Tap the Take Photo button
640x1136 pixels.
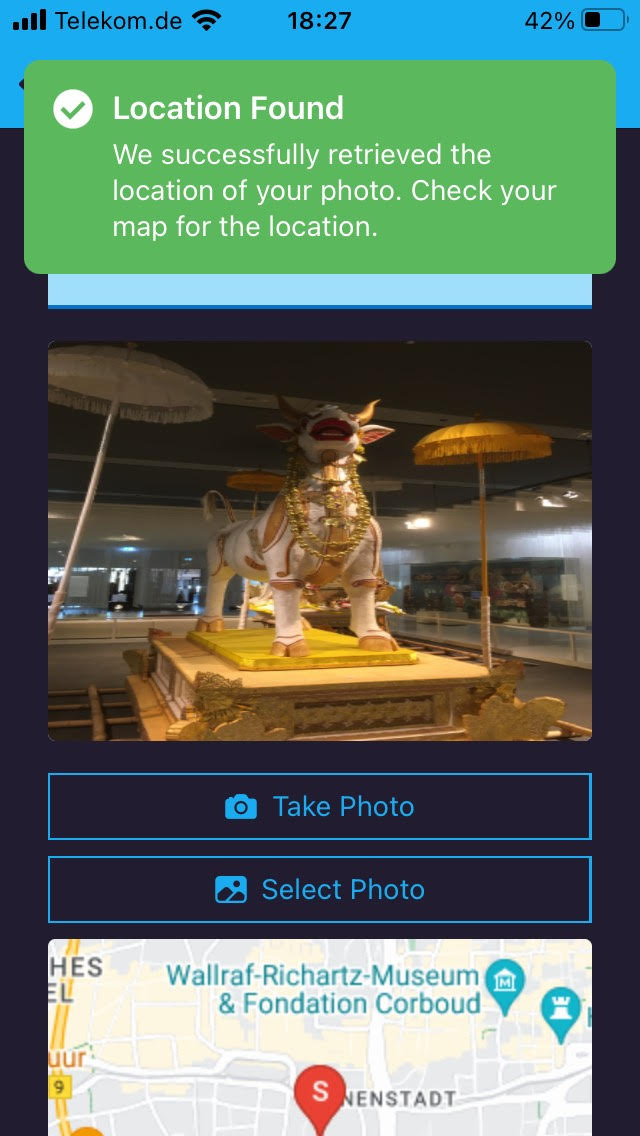coord(319,806)
